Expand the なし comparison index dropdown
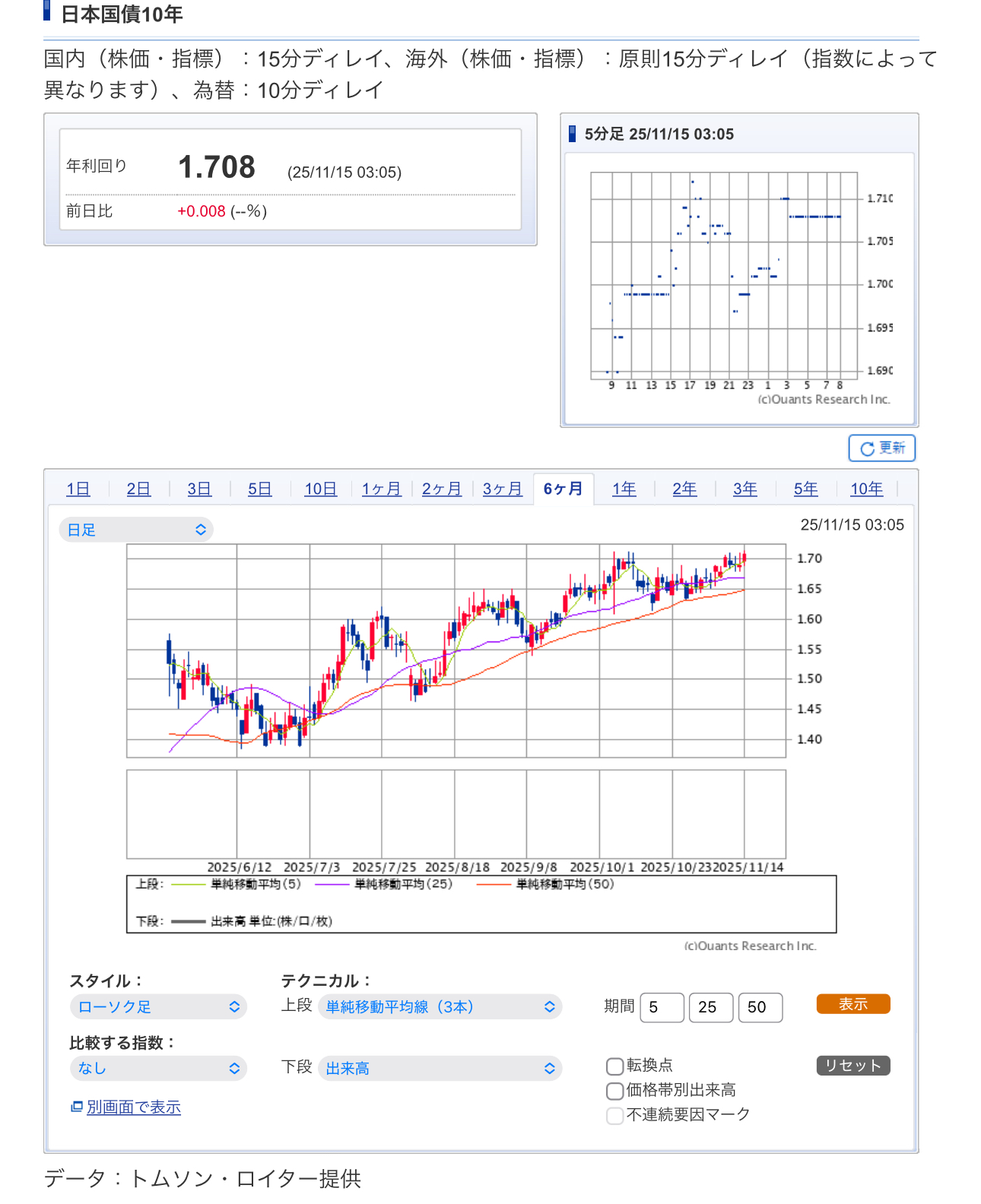 158,1068
